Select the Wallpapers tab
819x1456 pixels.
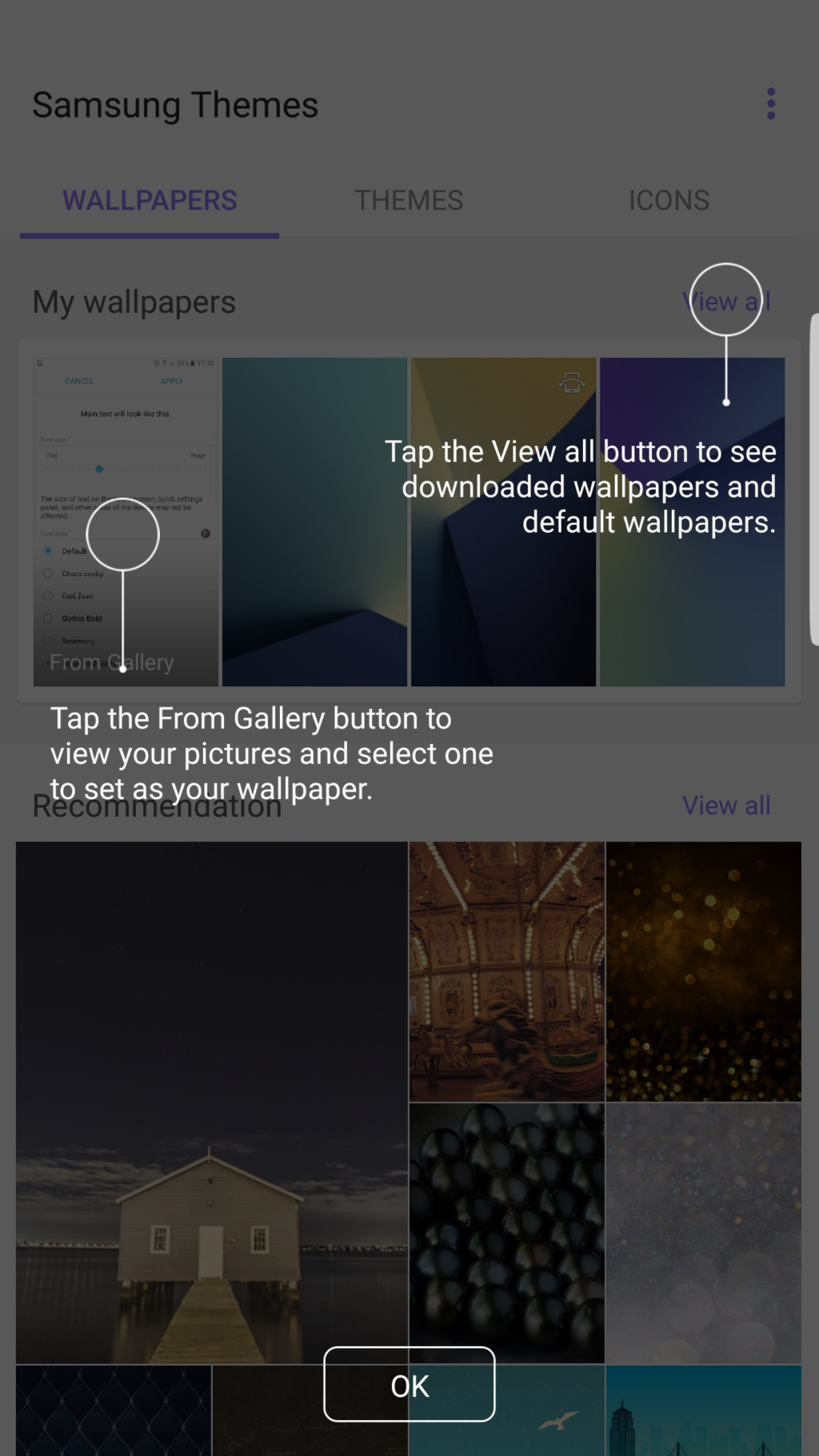coord(150,200)
